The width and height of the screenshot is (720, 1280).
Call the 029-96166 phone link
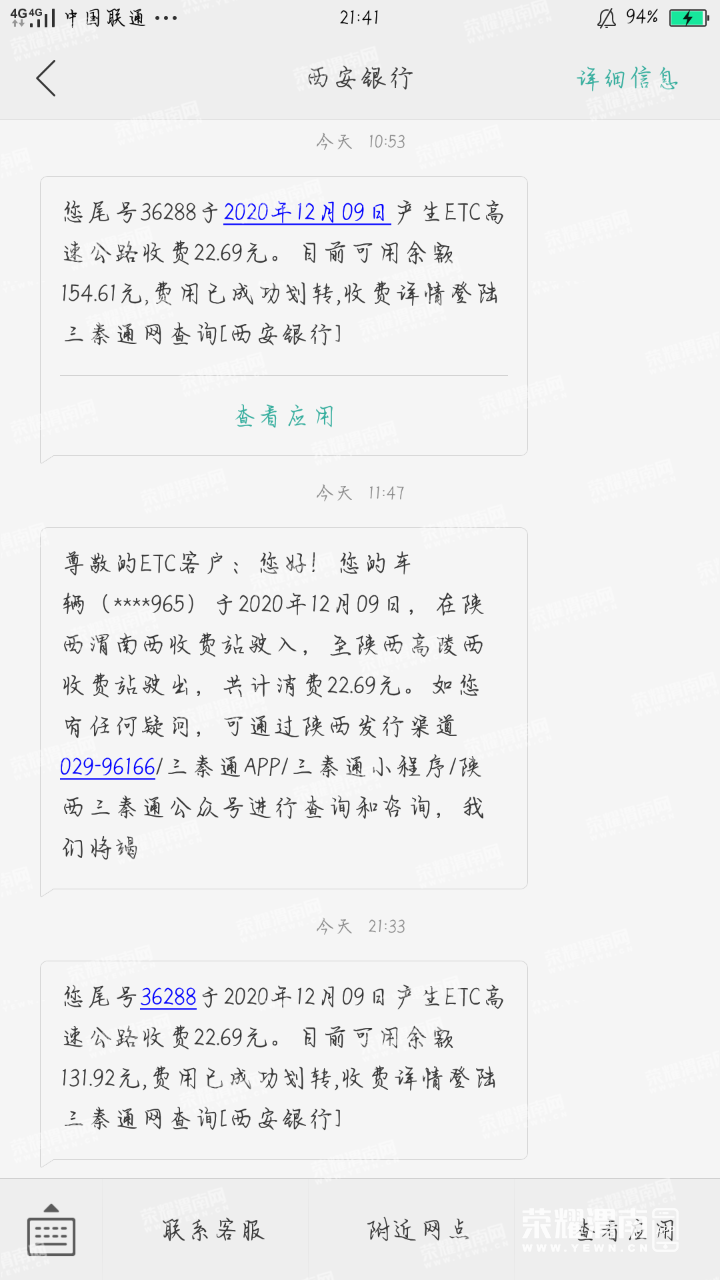tap(108, 767)
